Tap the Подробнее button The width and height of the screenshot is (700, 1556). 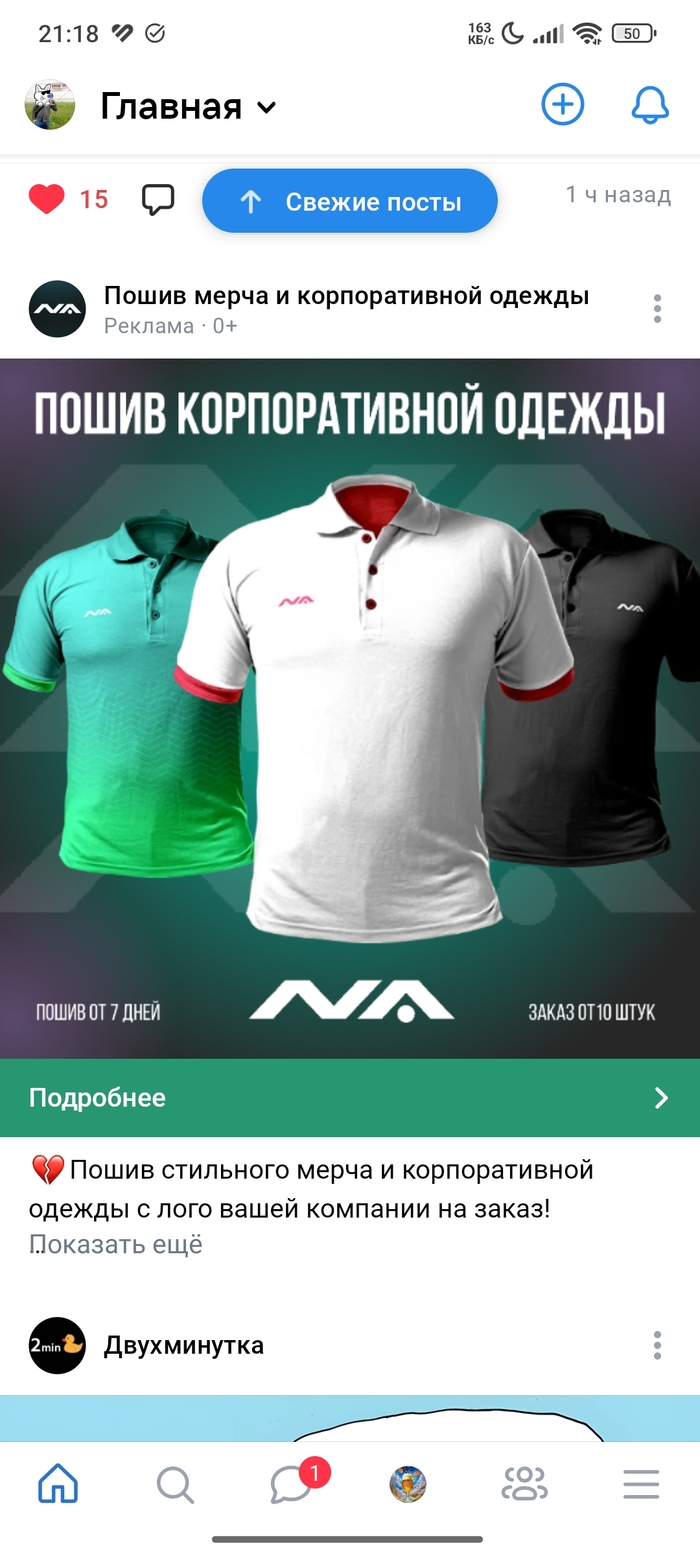coord(350,1097)
